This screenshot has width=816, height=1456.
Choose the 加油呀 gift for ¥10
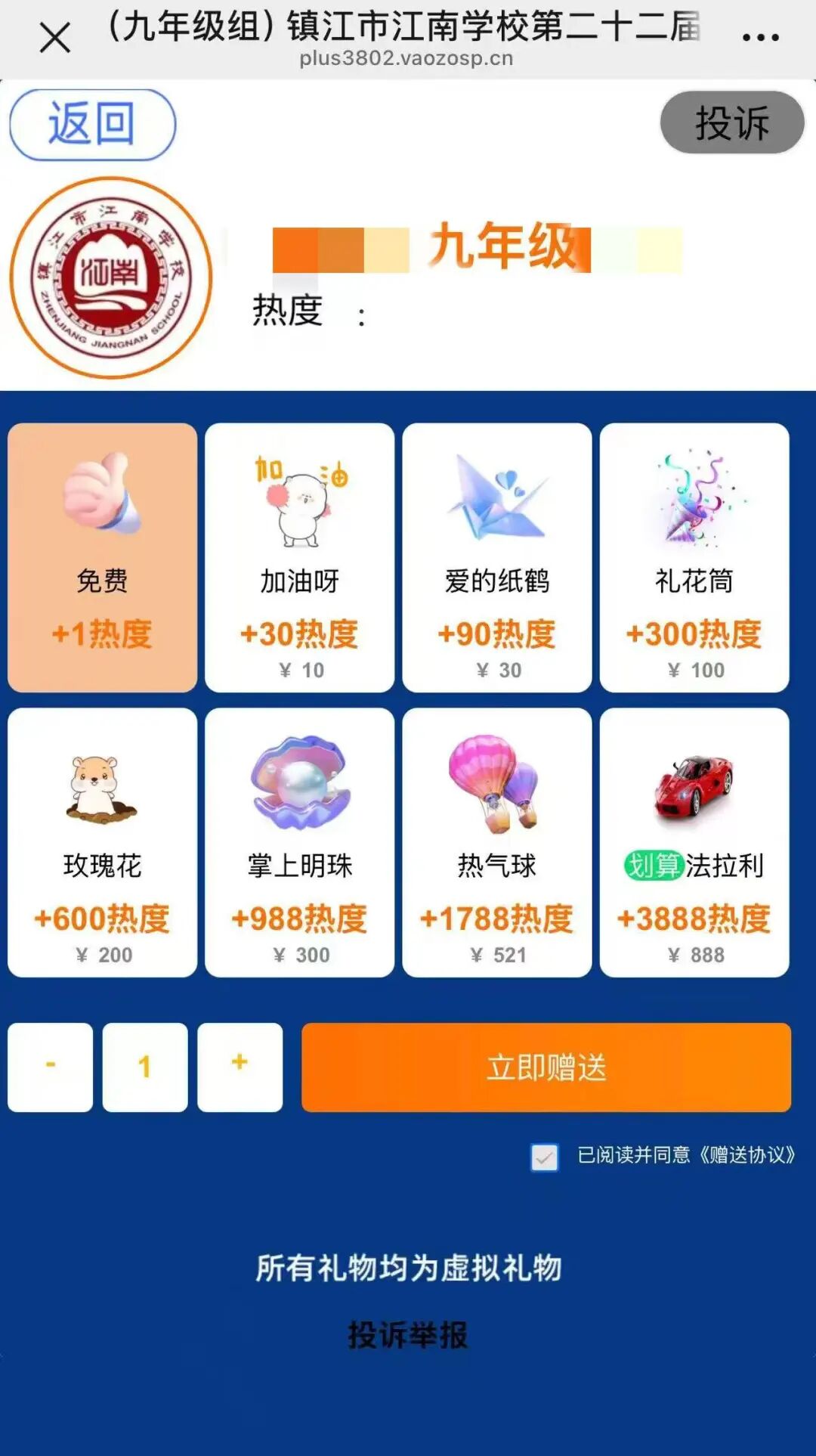click(x=300, y=557)
